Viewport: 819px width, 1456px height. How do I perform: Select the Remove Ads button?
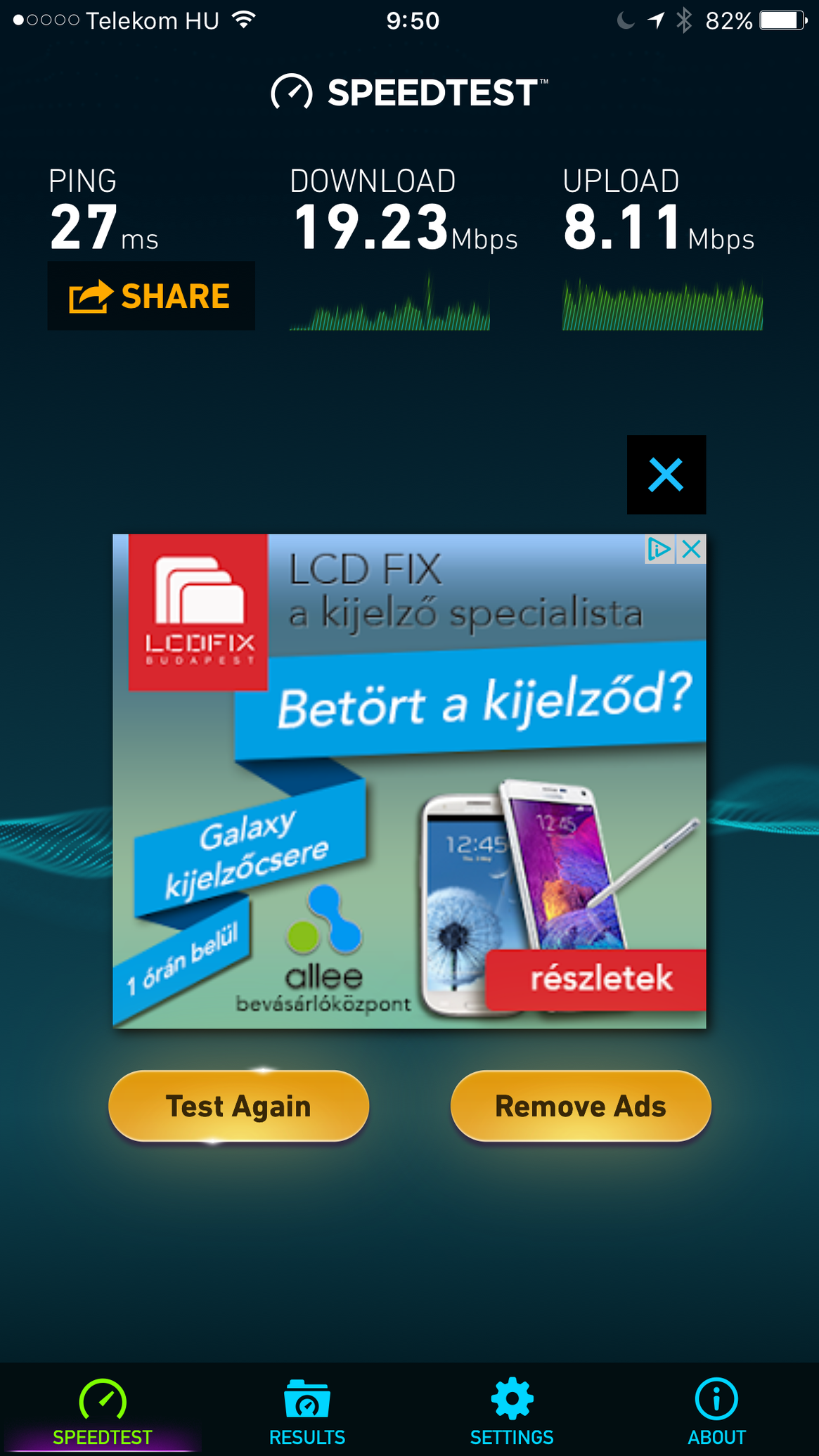click(x=580, y=1106)
